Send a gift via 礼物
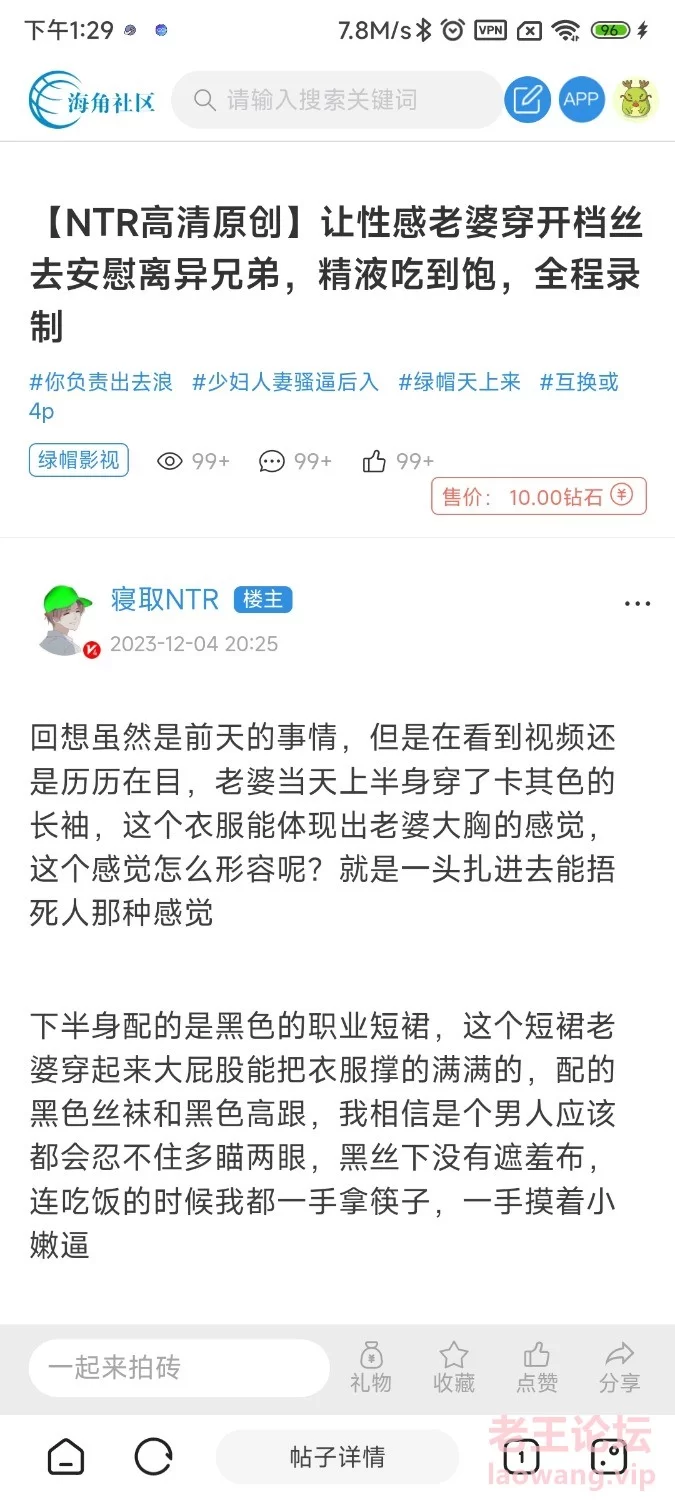 (x=370, y=1368)
